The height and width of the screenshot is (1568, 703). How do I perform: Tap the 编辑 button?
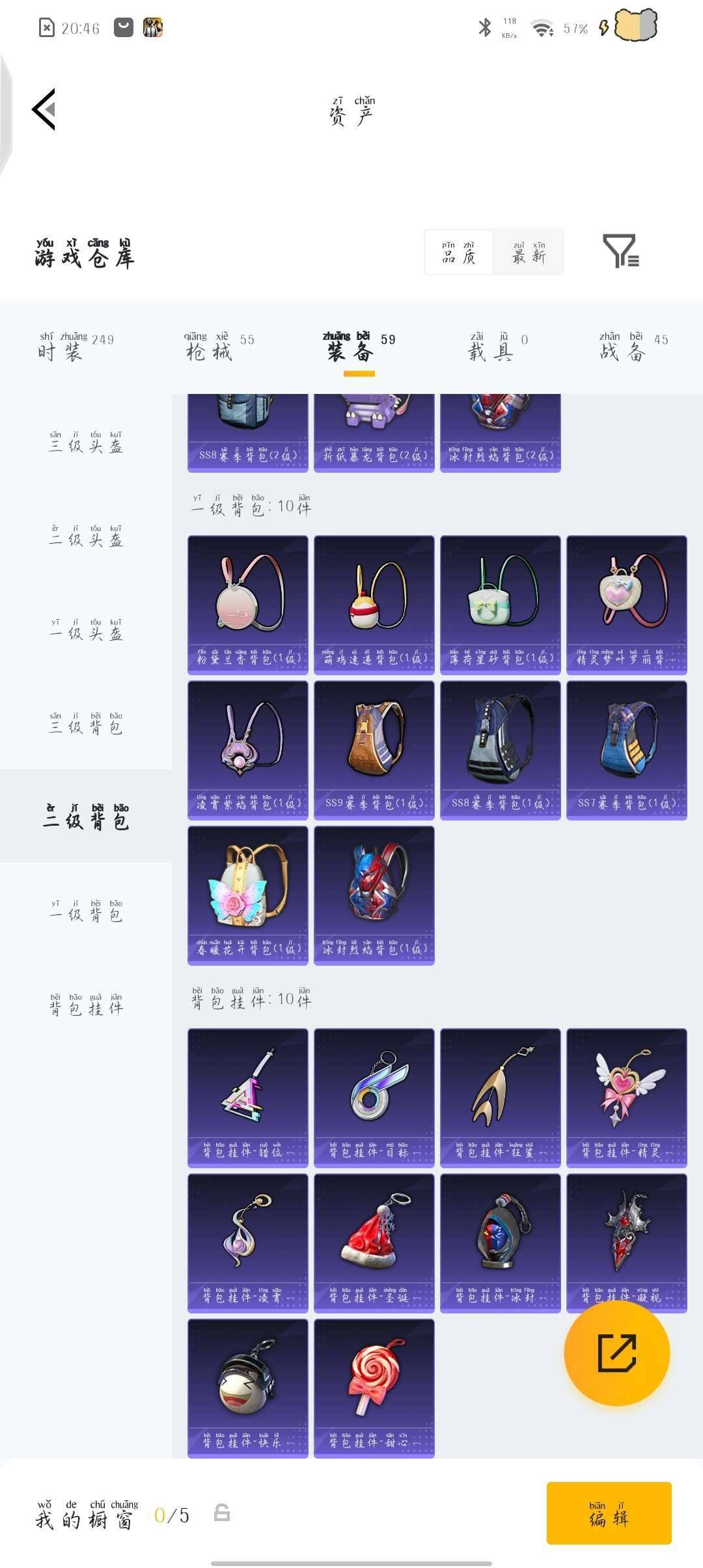(x=609, y=1513)
